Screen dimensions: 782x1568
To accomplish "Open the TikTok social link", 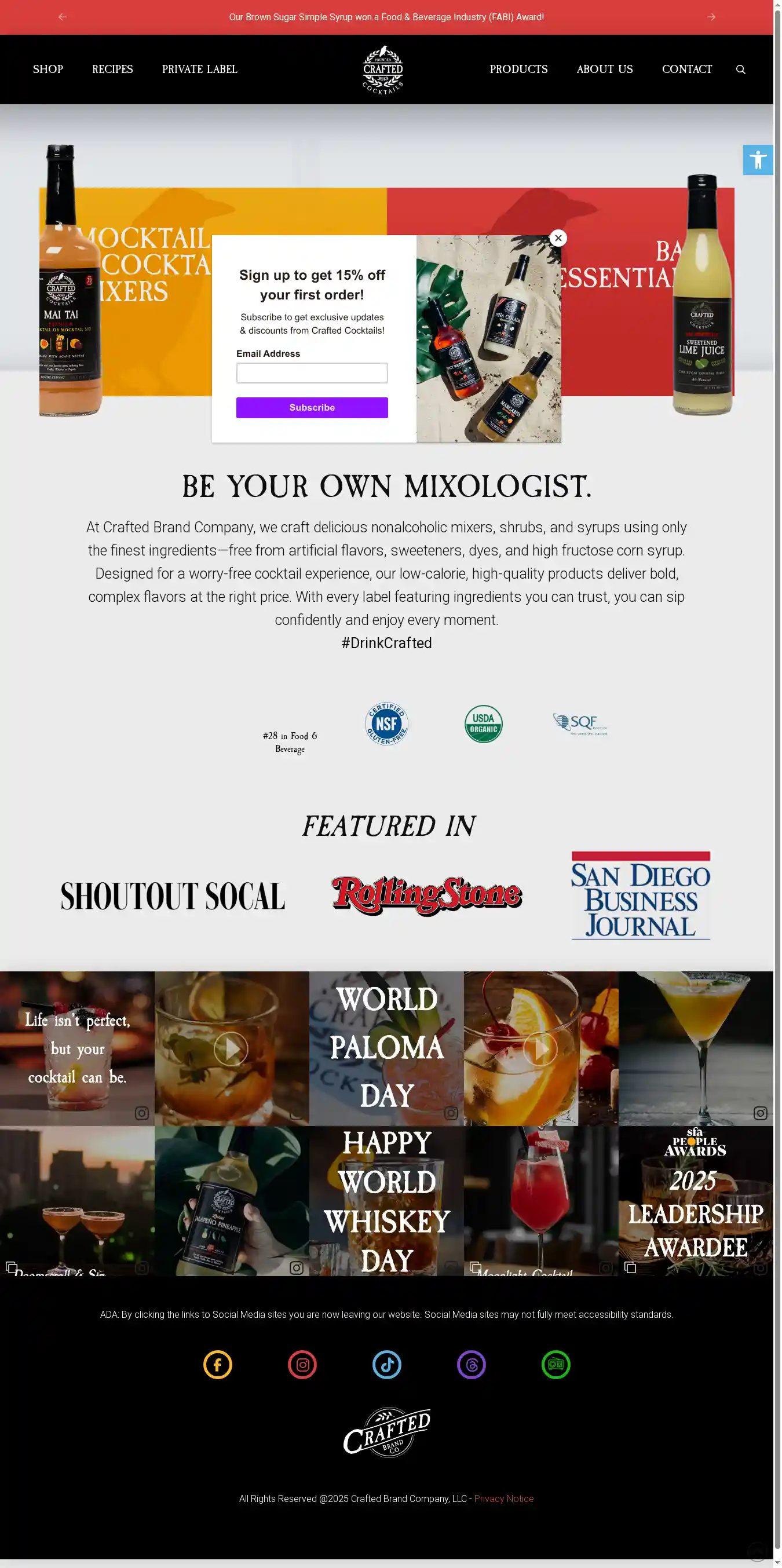I will coord(386,1364).
